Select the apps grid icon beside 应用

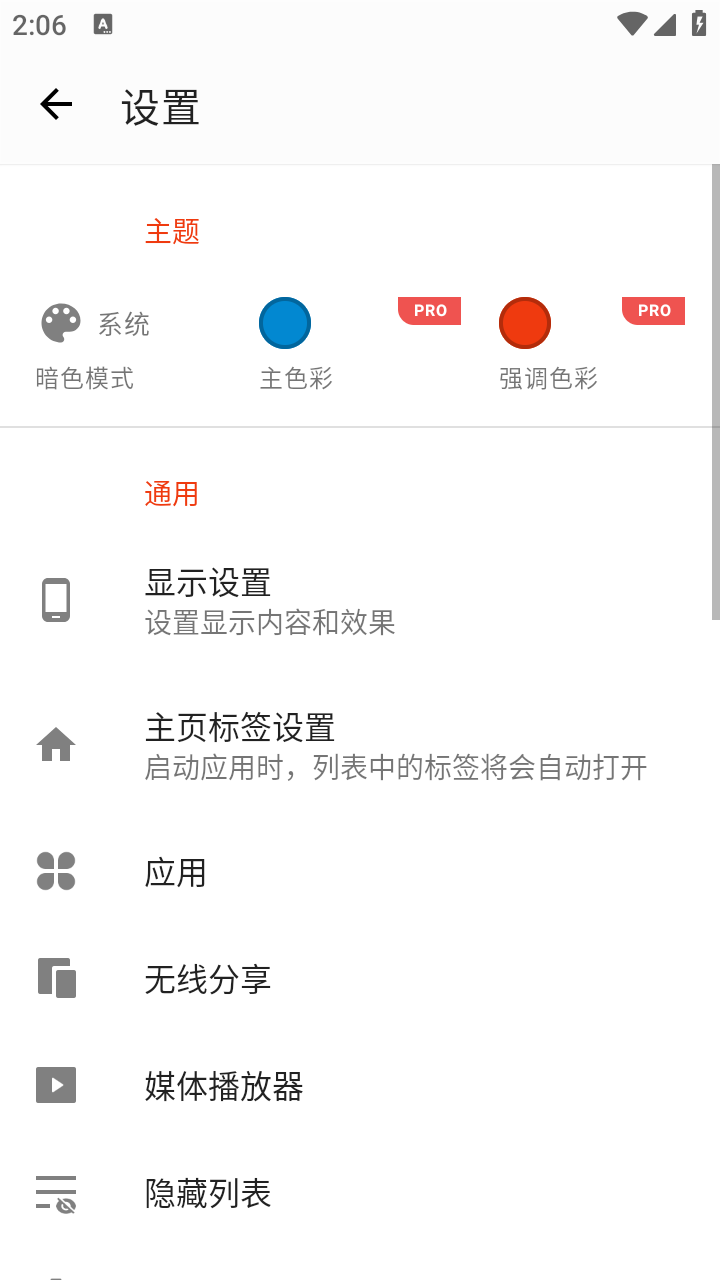coord(56,871)
